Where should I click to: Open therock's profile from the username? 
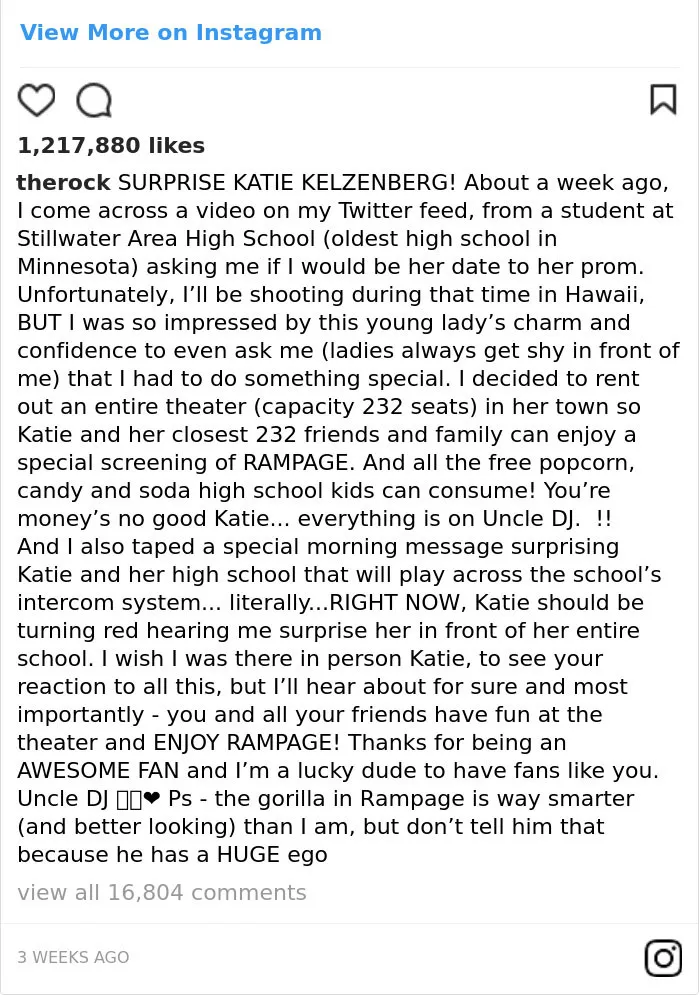[63, 183]
